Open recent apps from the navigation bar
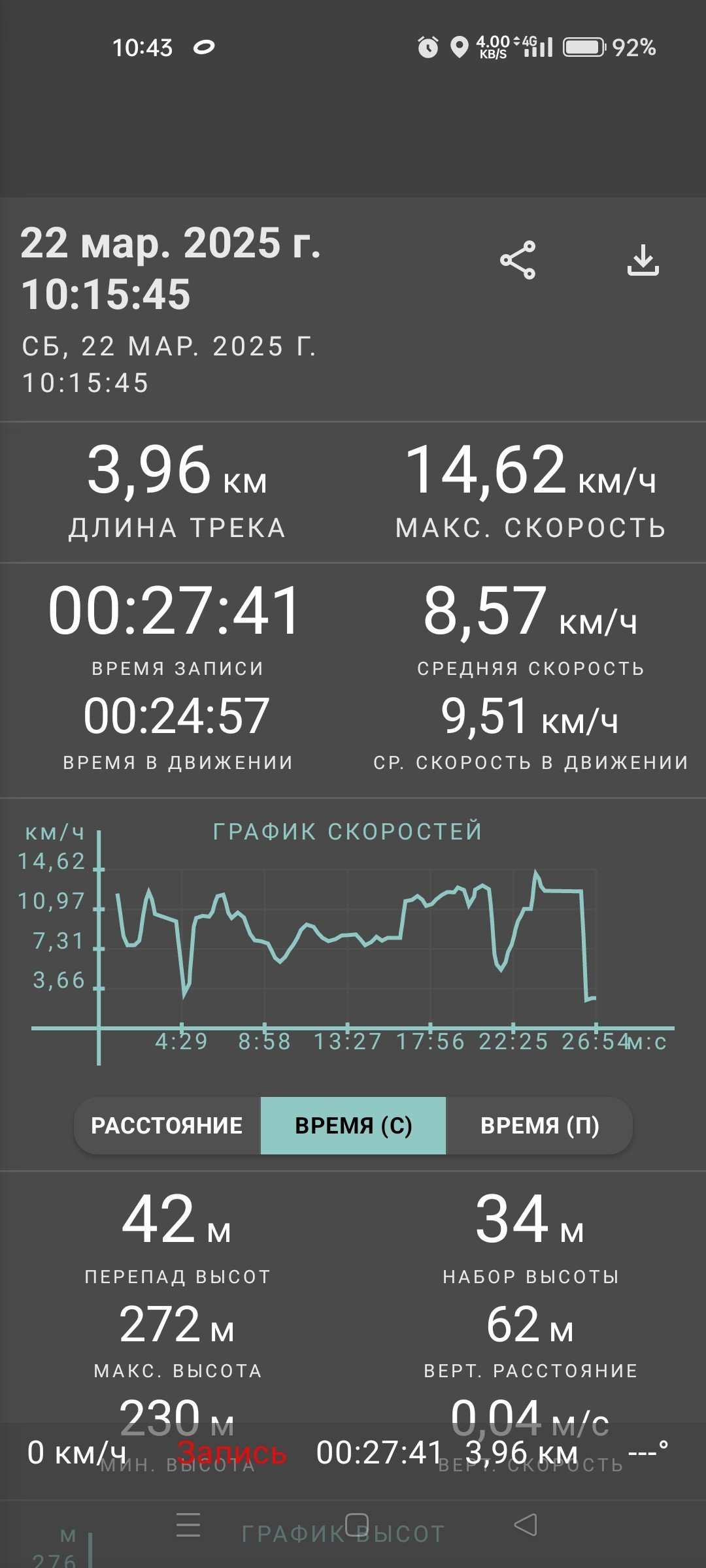 (188, 1525)
